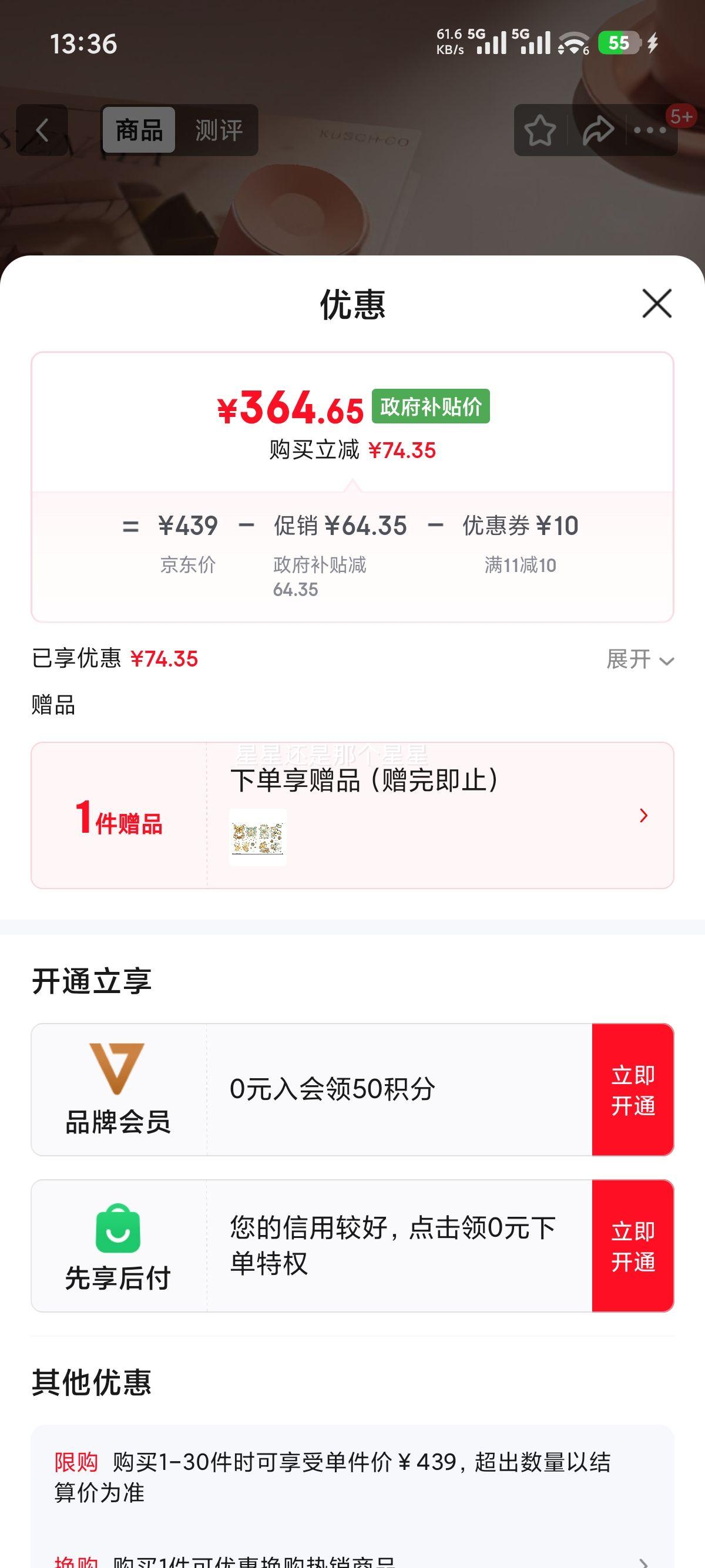
Task: Select the 商品 product tab
Action: [137, 129]
